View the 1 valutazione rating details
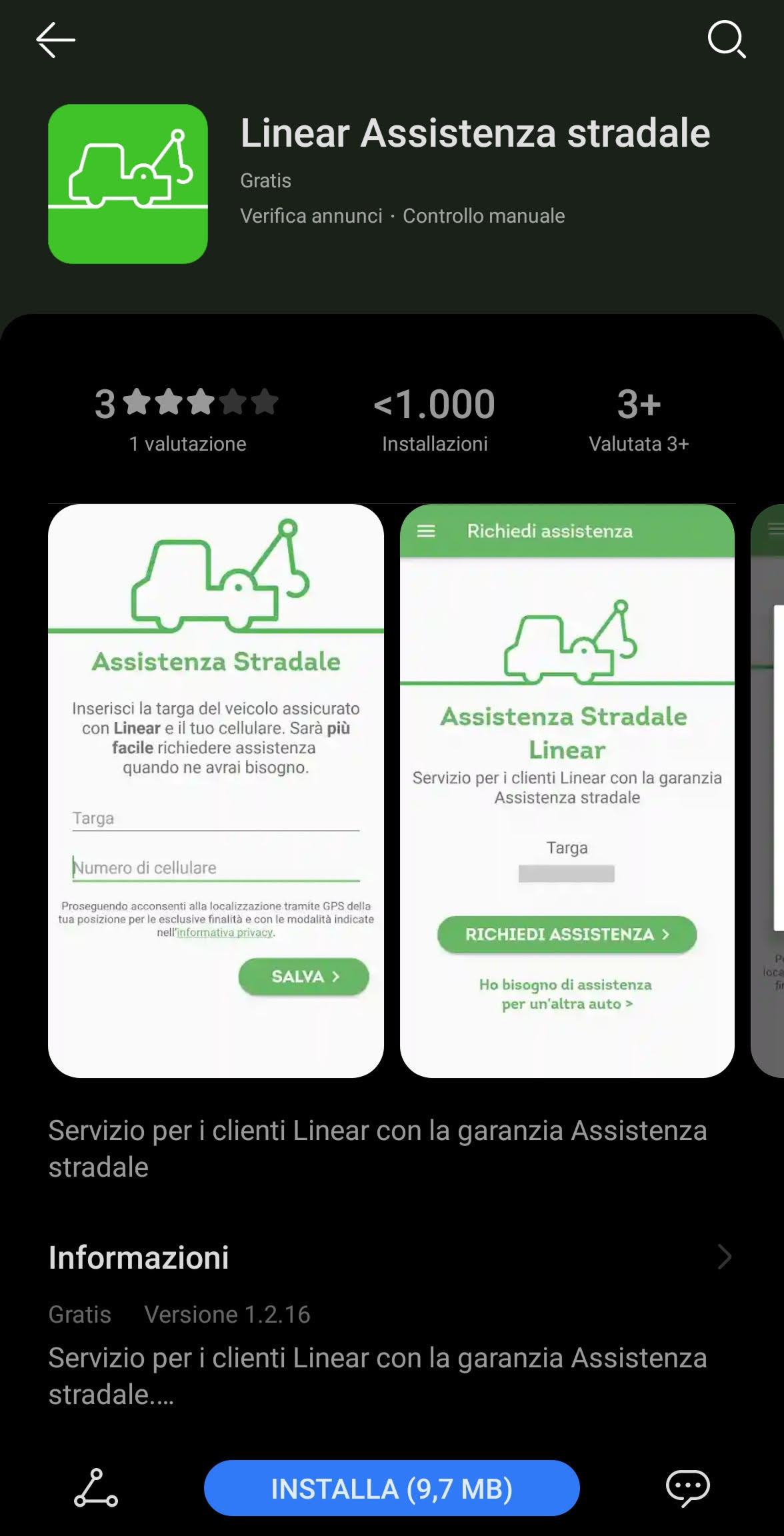This screenshot has height=1536, width=784. [x=187, y=419]
